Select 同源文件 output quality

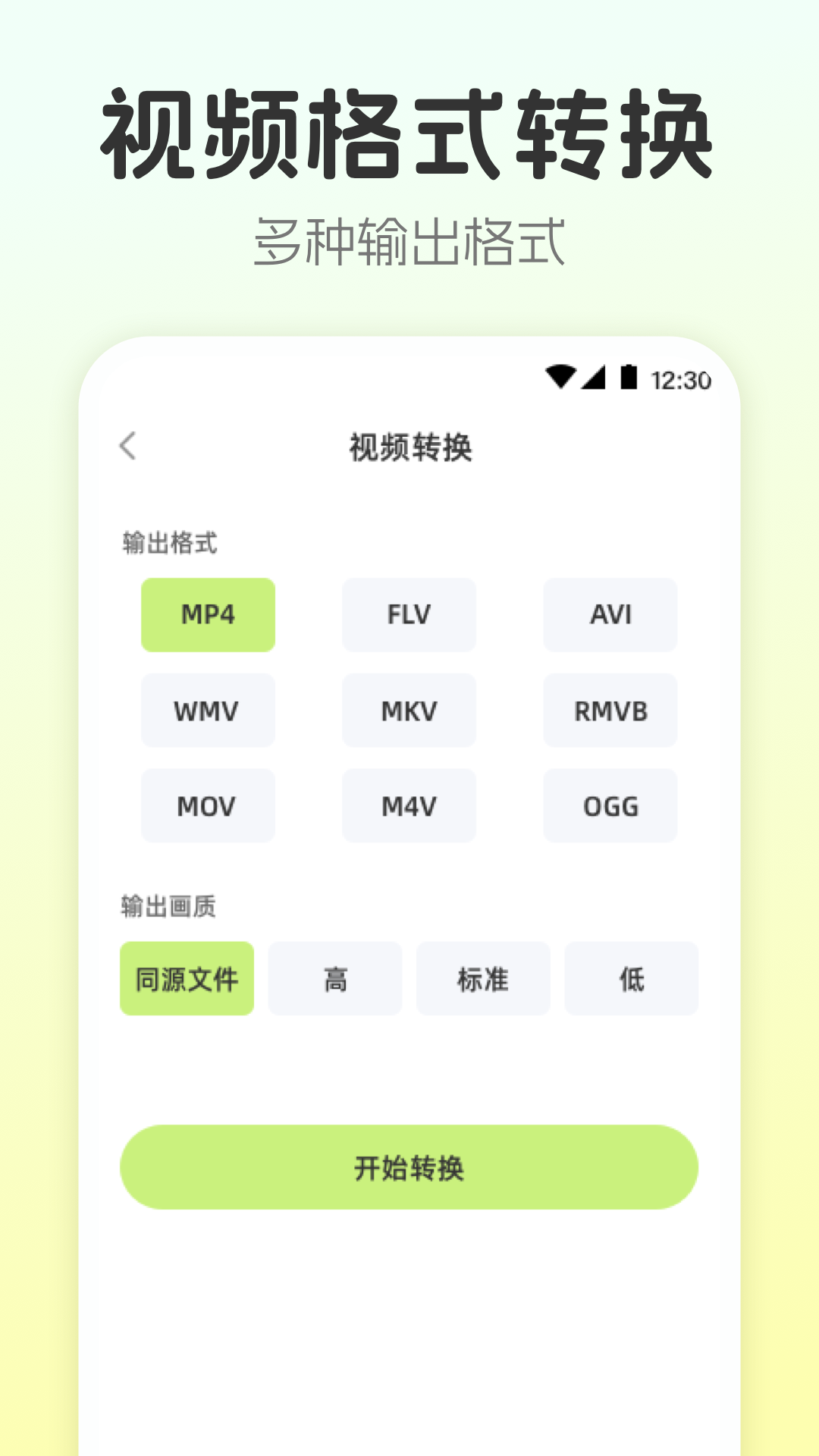point(187,979)
